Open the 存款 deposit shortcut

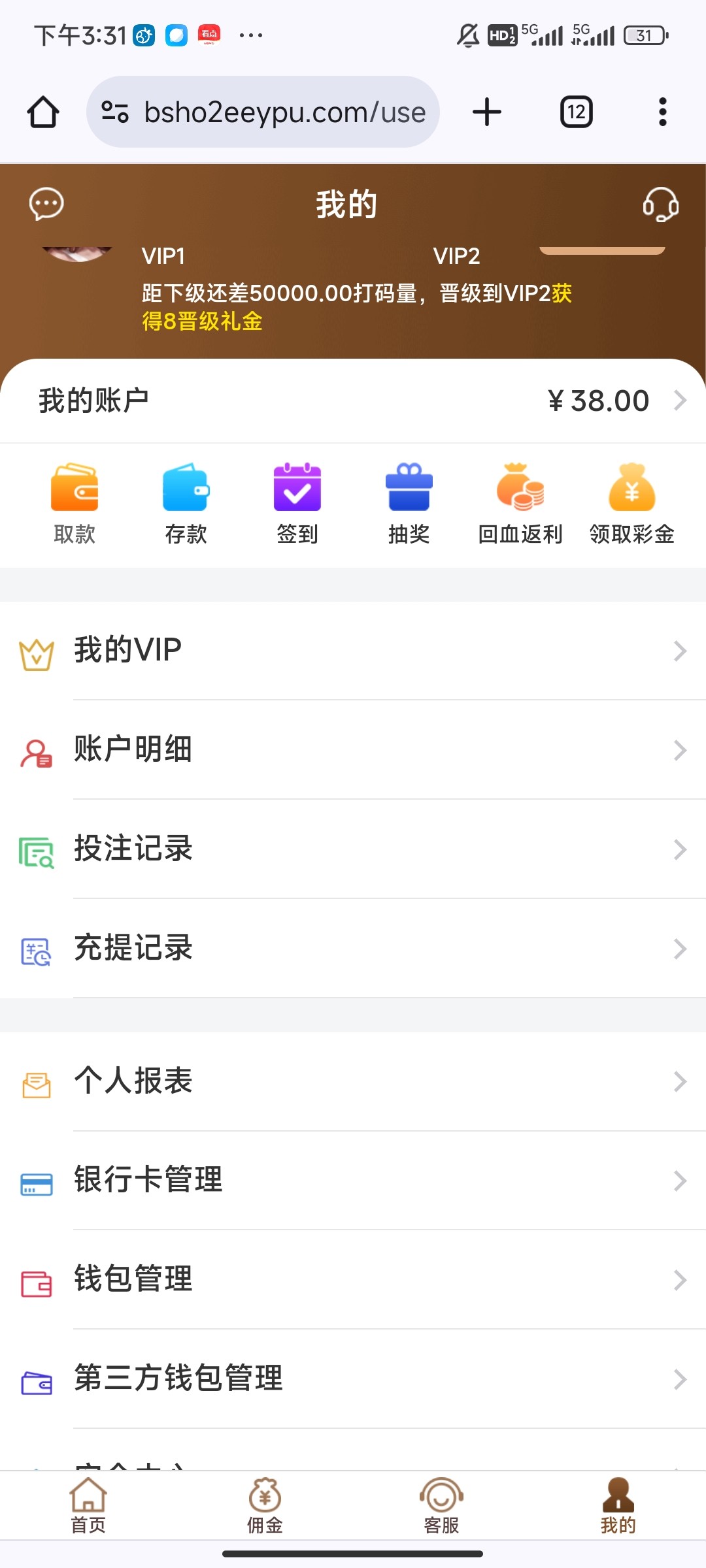click(x=186, y=504)
